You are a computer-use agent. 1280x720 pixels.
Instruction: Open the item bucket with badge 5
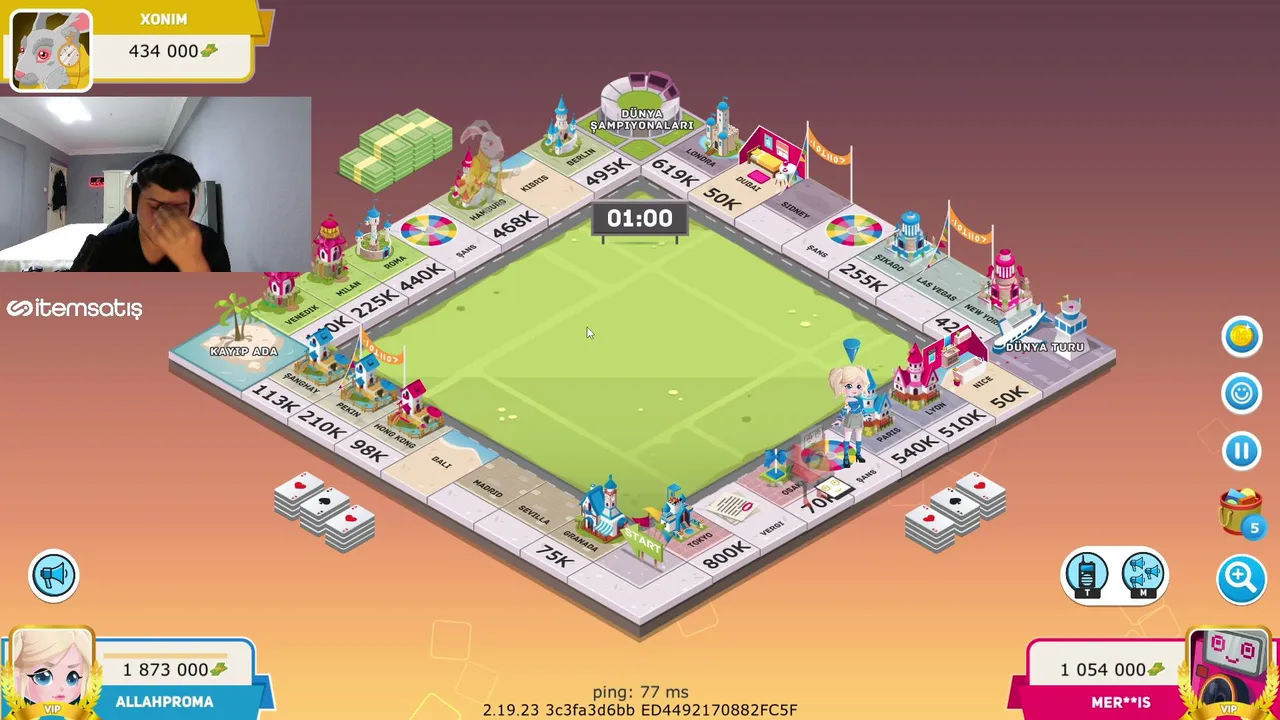click(1240, 512)
